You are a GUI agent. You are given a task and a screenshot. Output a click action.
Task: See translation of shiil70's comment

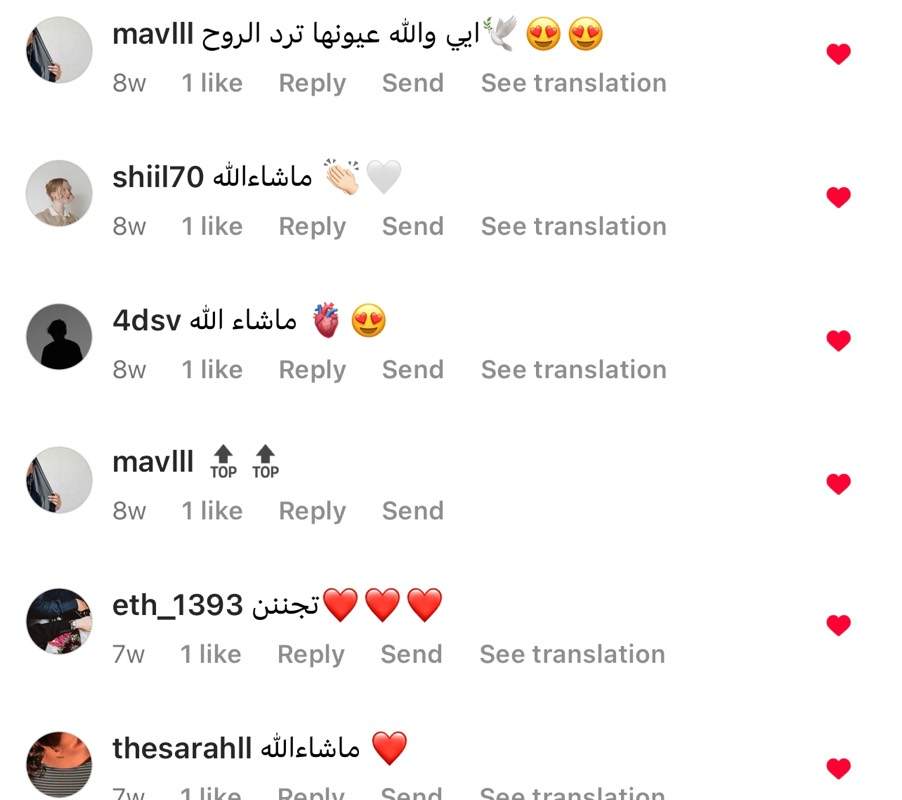(x=573, y=227)
